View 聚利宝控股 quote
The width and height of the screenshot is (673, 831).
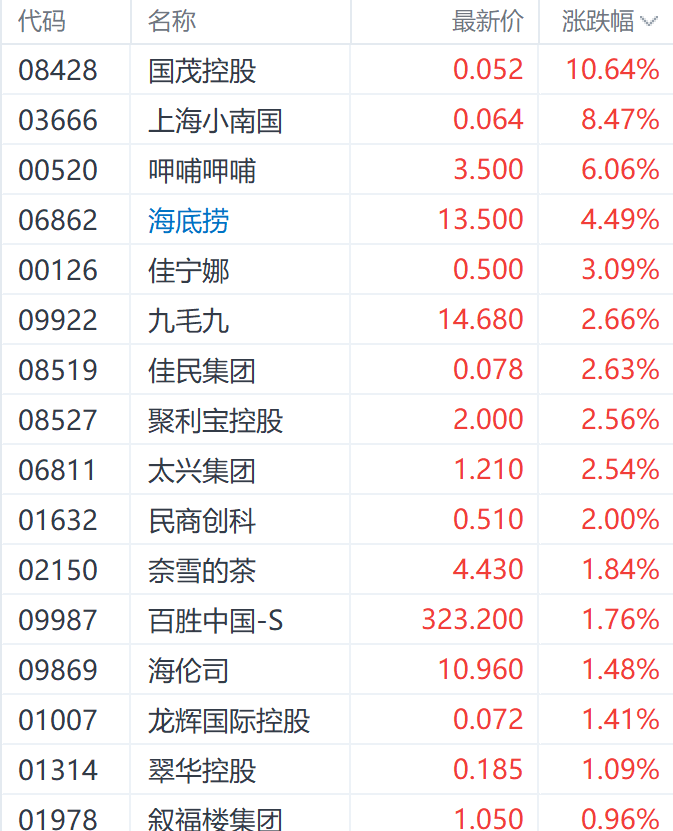pyautogui.click(x=215, y=420)
